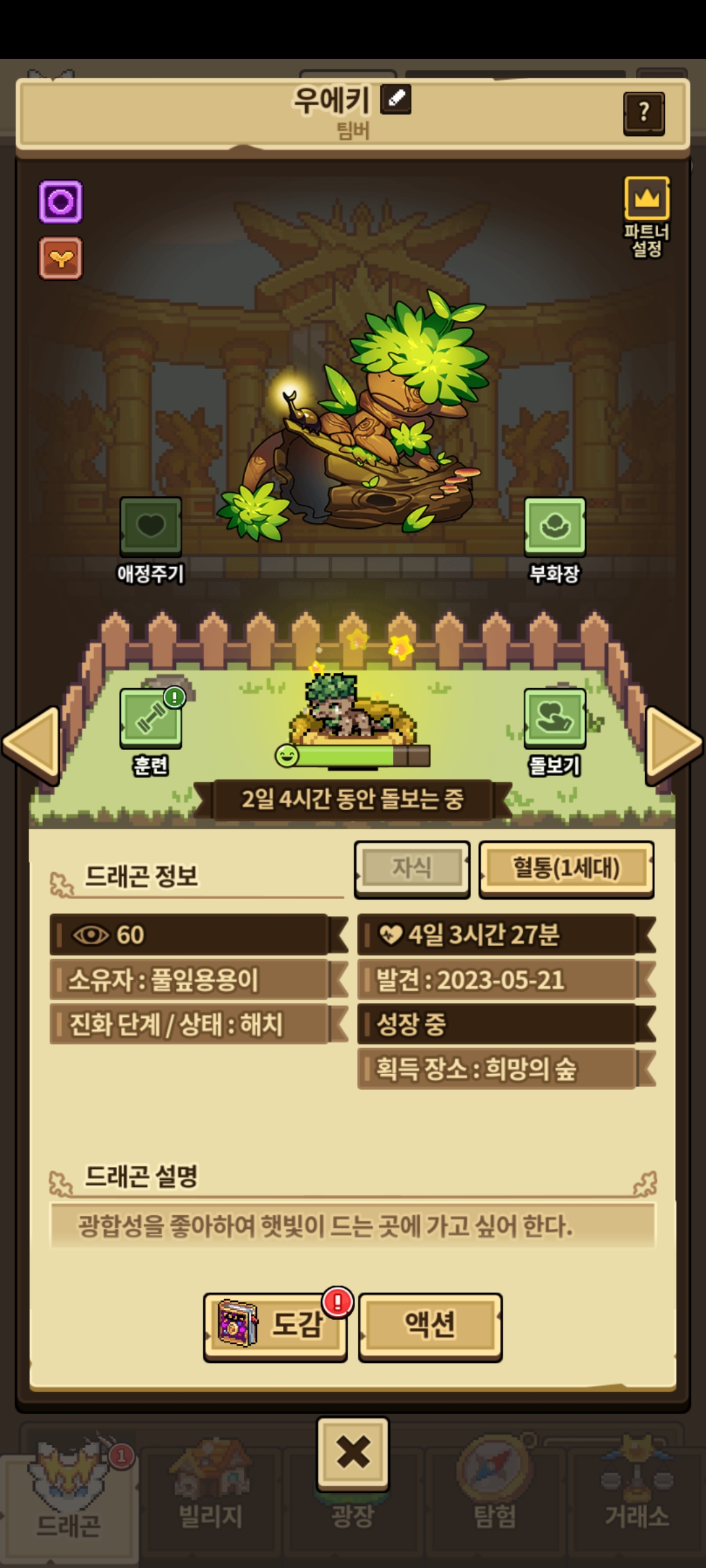Open the 도감 encyclopedia
Image resolution: width=706 pixels, height=1568 pixels.
tap(275, 1325)
